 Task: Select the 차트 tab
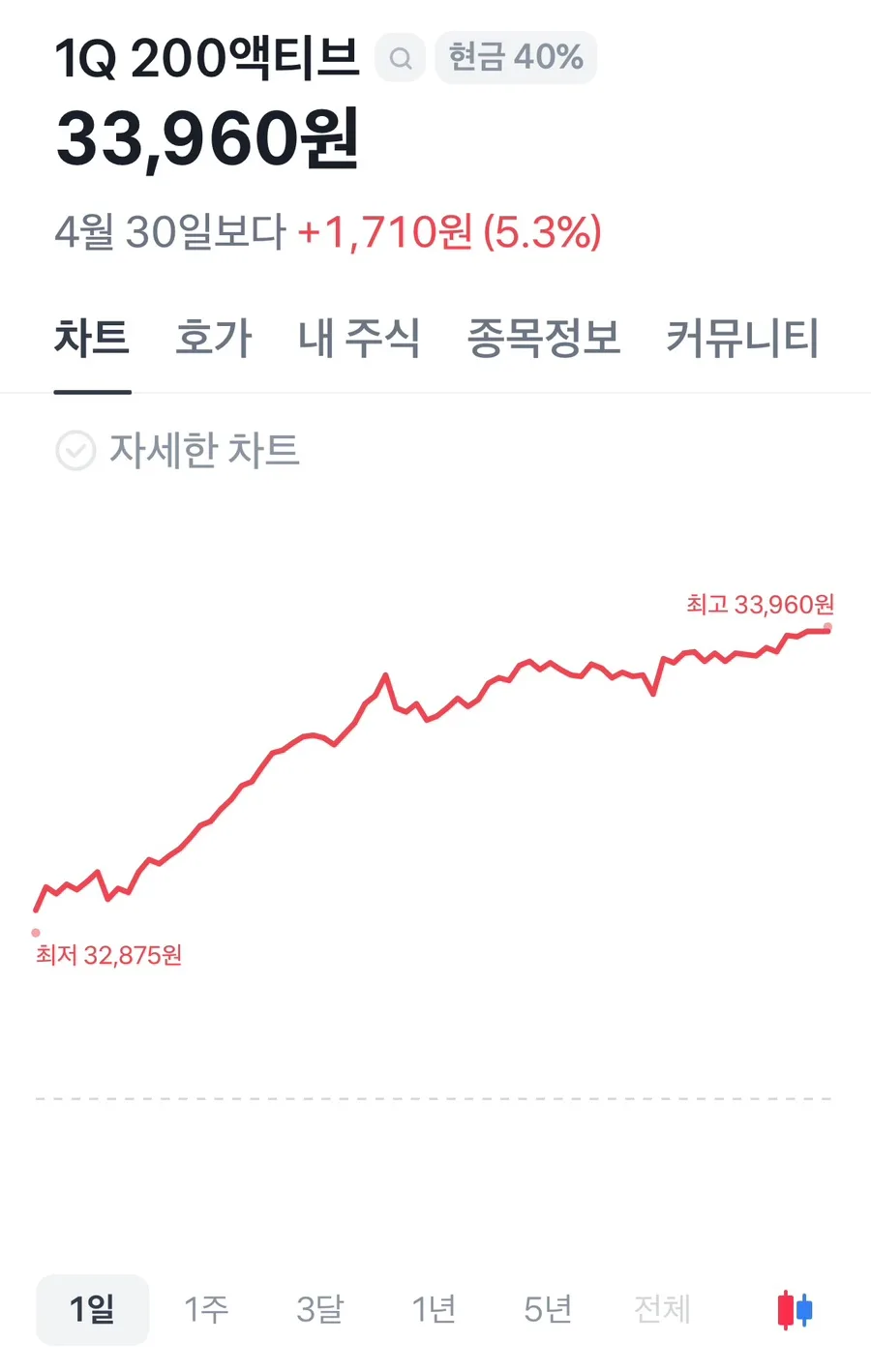92,339
